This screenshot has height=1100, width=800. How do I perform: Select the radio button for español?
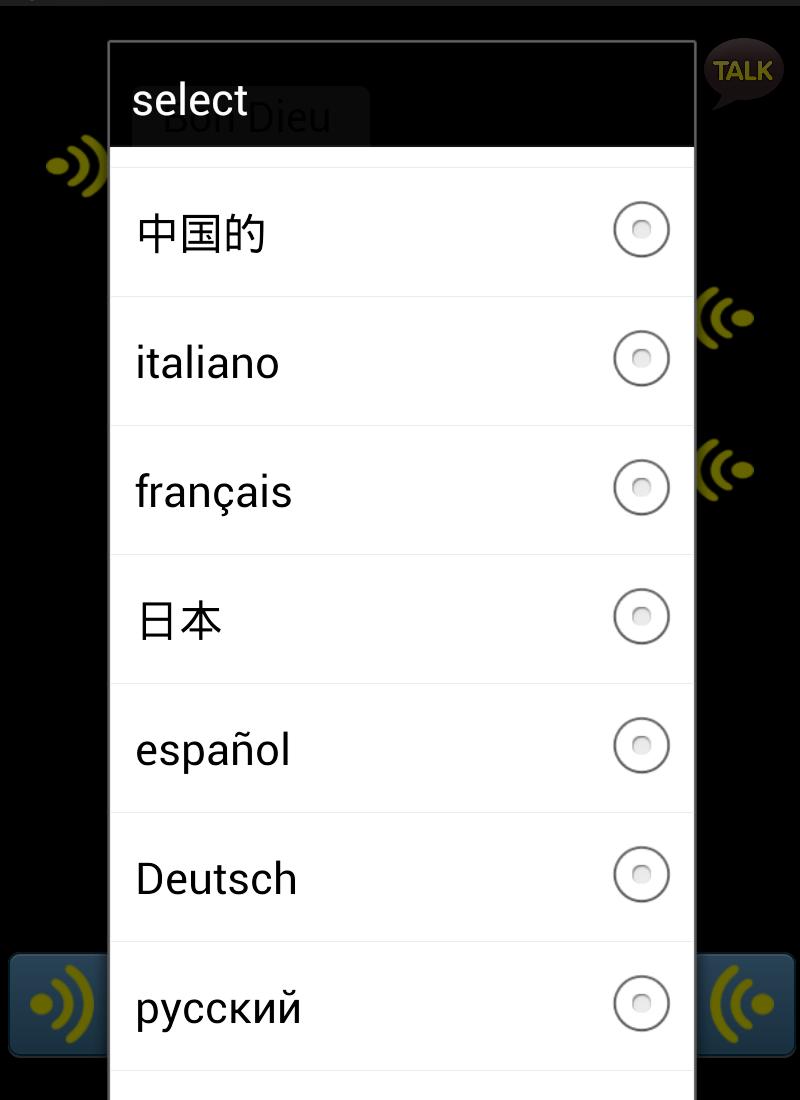click(x=641, y=745)
